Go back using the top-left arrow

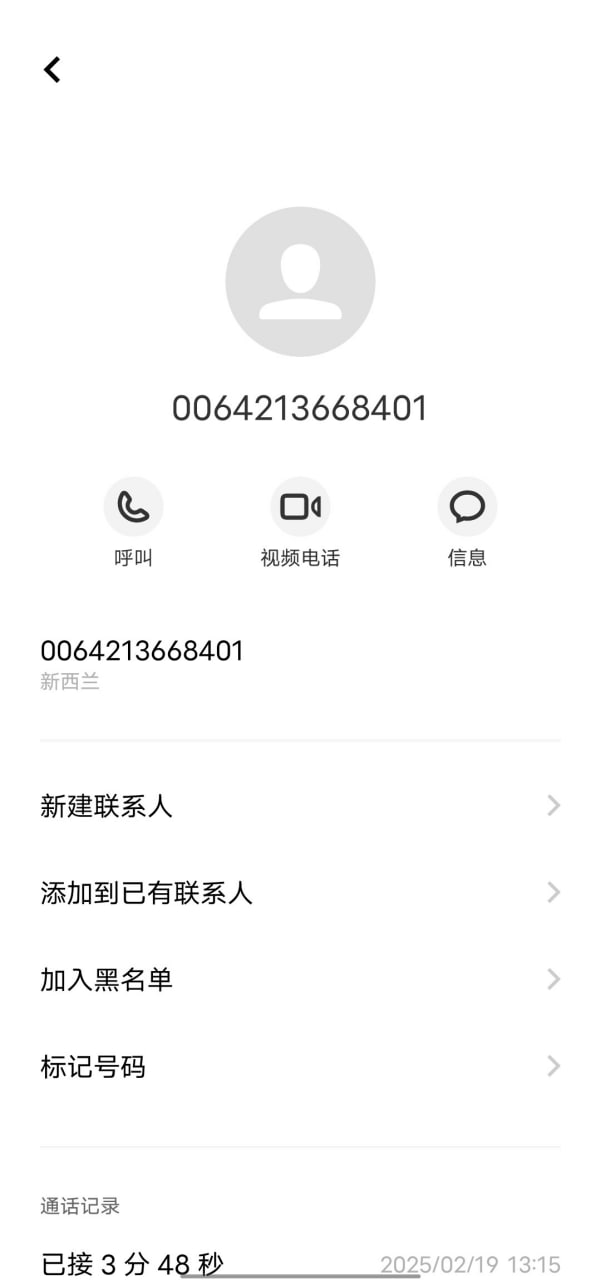click(x=52, y=69)
